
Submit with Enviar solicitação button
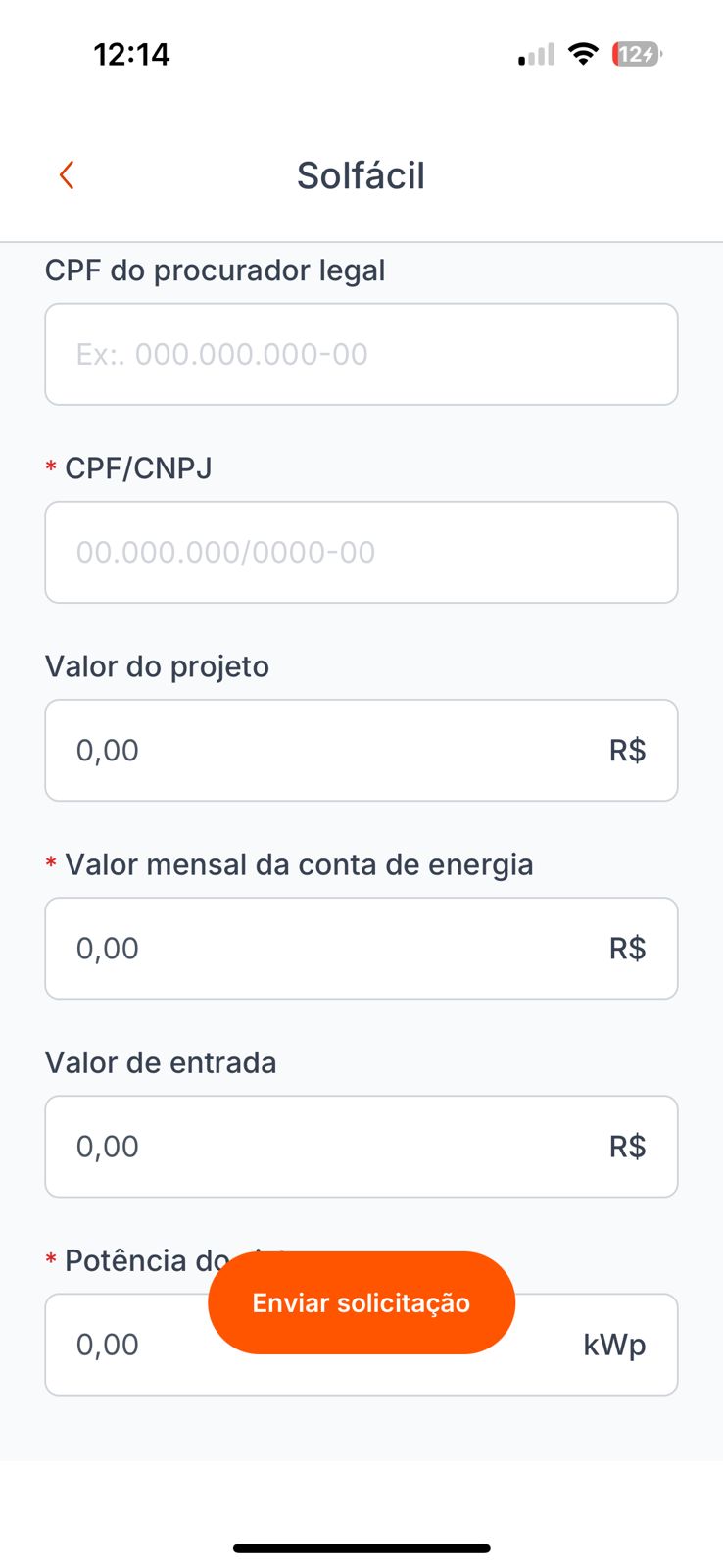tap(361, 1302)
